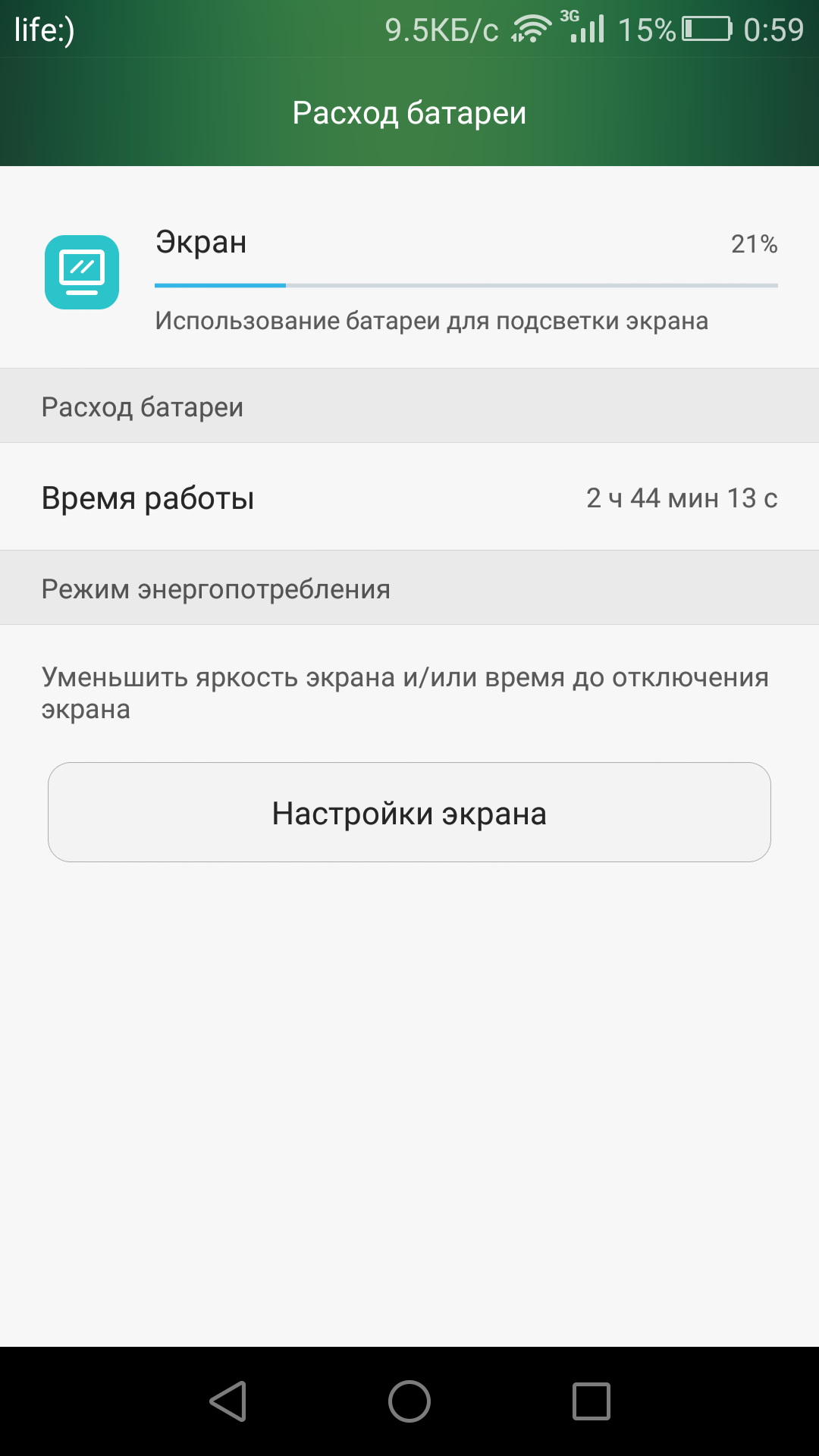Open the Настройки экрана button
Image resolution: width=819 pixels, height=1456 pixels.
point(409,812)
